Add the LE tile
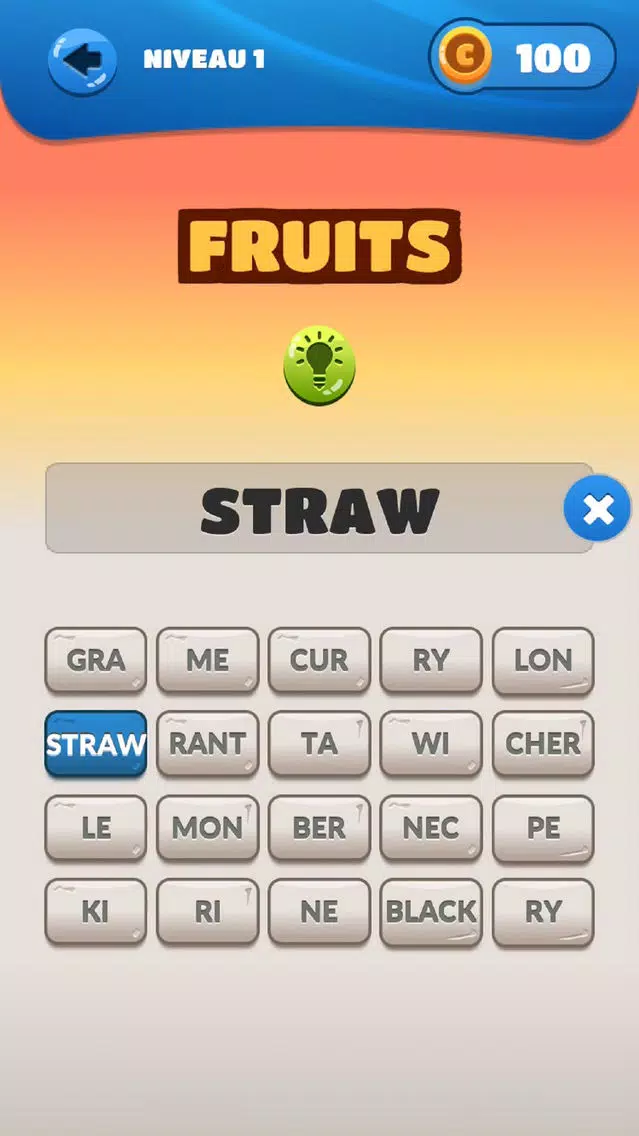Screen dimensions: 639x1136 tap(96, 828)
